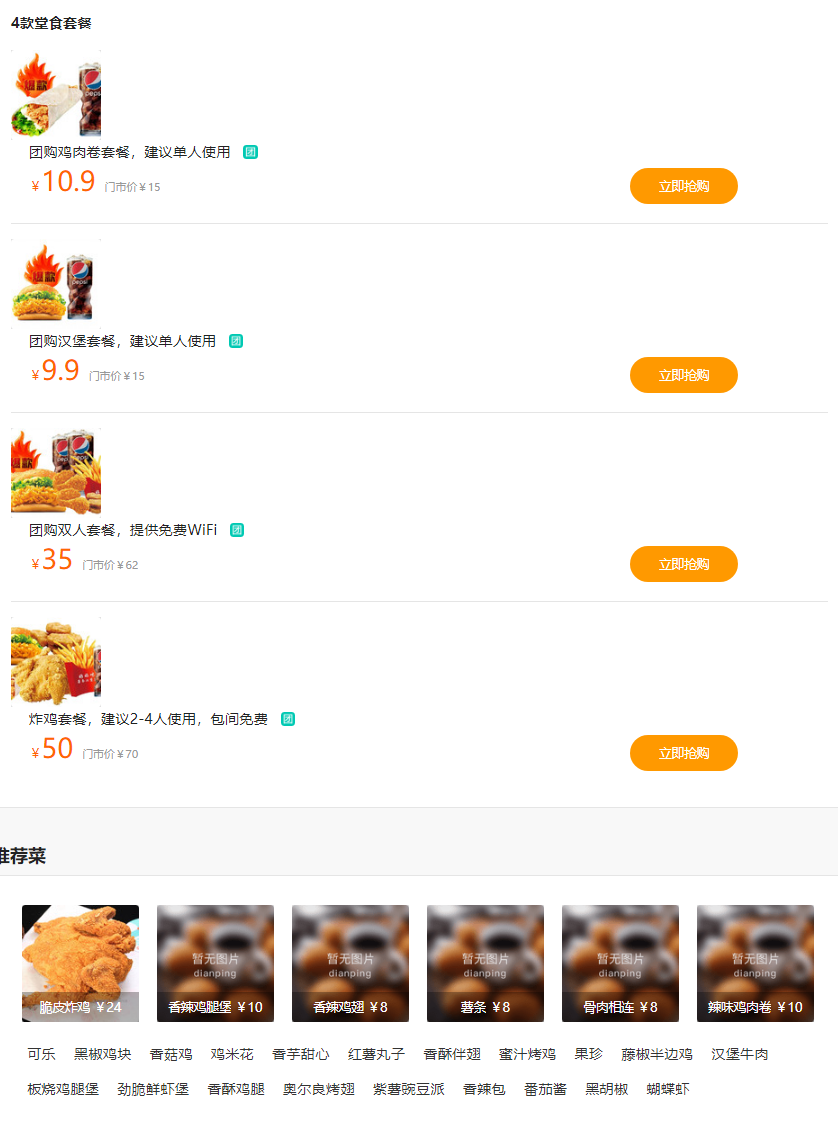This screenshot has height=1128, width=838.
Task: Select the 鸡米花 dish tag
Action: pos(232,1054)
